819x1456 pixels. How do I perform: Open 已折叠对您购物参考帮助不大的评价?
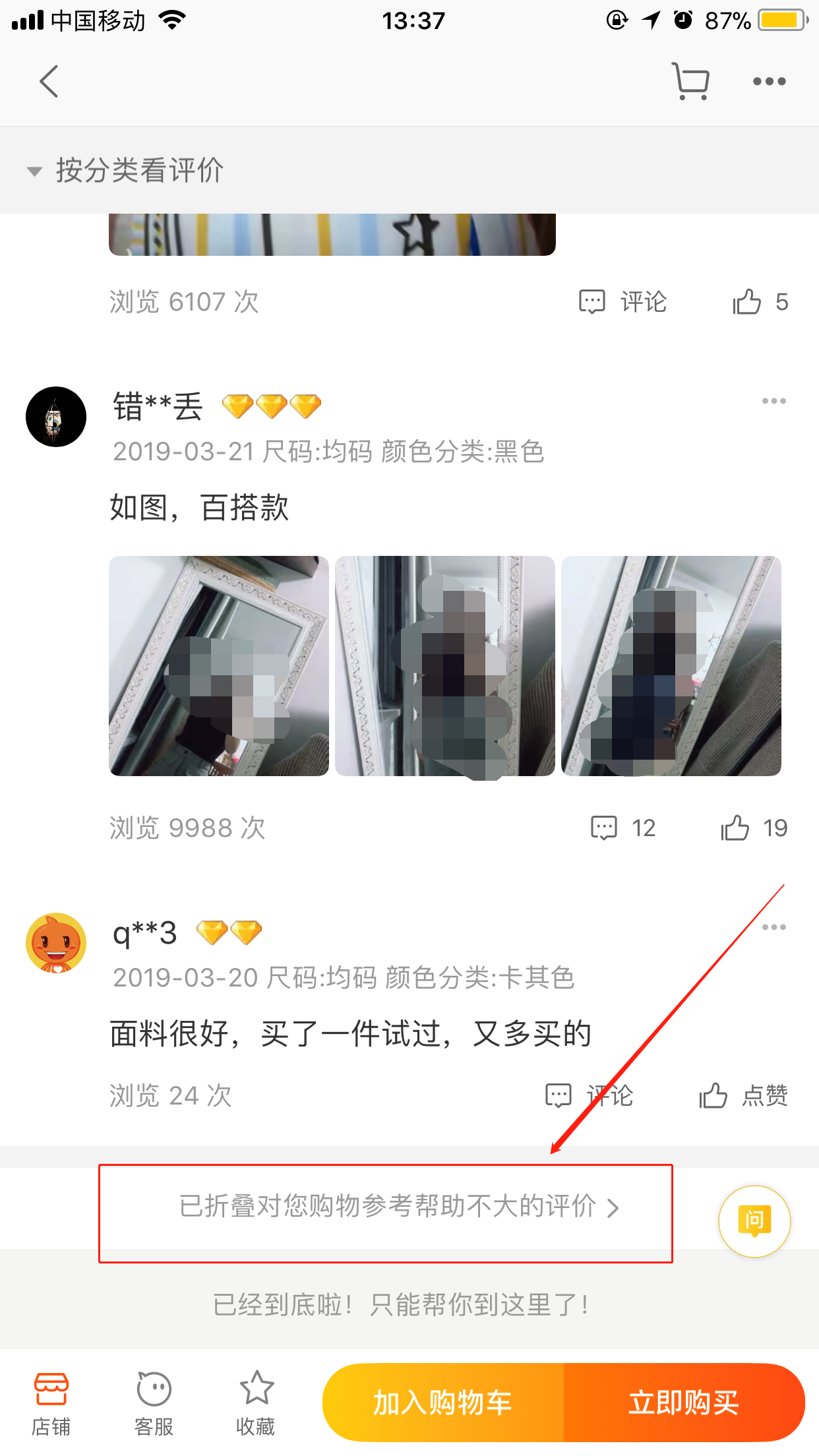[x=399, y=1207]
